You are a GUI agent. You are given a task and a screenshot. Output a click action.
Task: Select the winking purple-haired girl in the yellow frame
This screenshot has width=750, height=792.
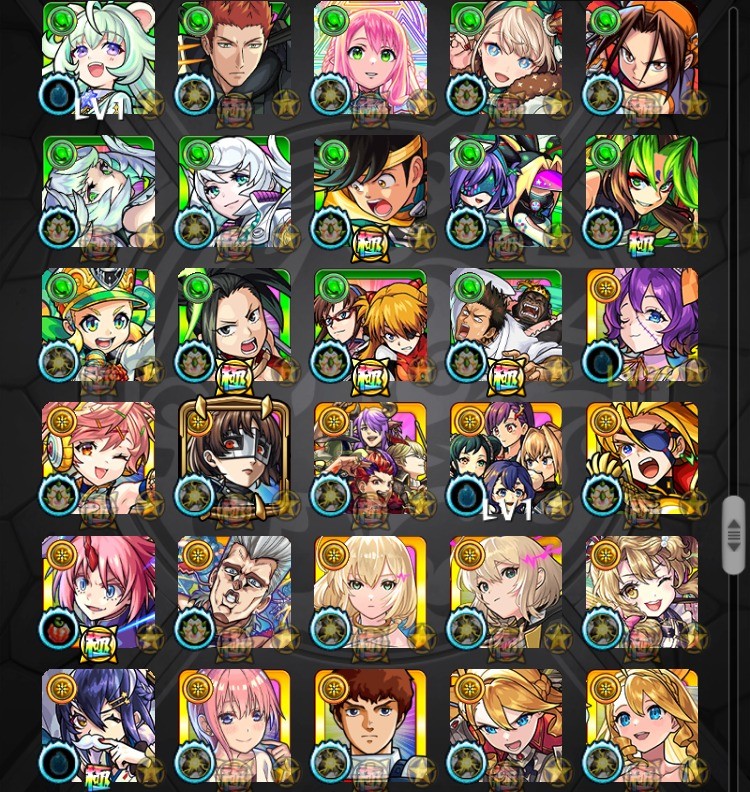click(x=642, y=325)
